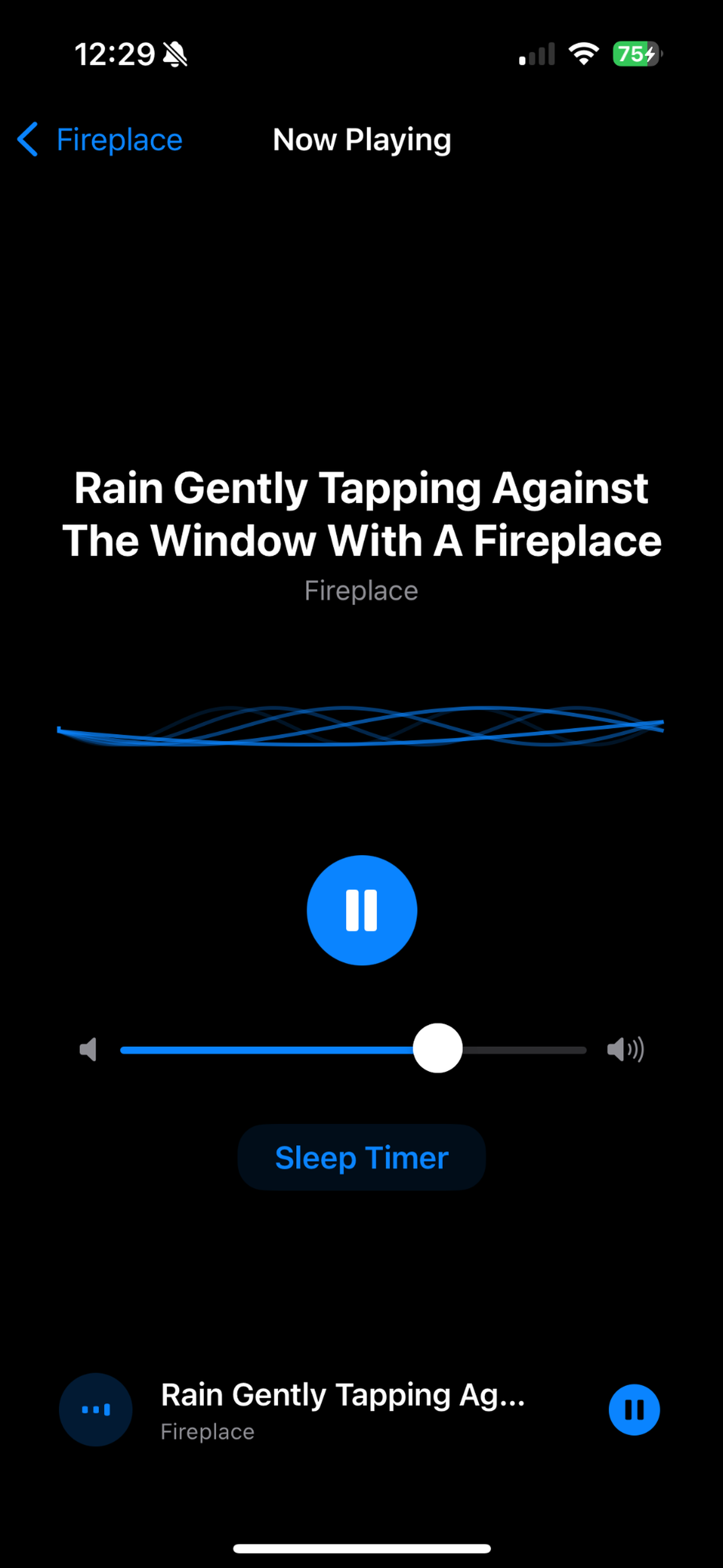The width and height of the screenshot is (723, 1568).
Task: Select the song title text
Action: [361, 513]
